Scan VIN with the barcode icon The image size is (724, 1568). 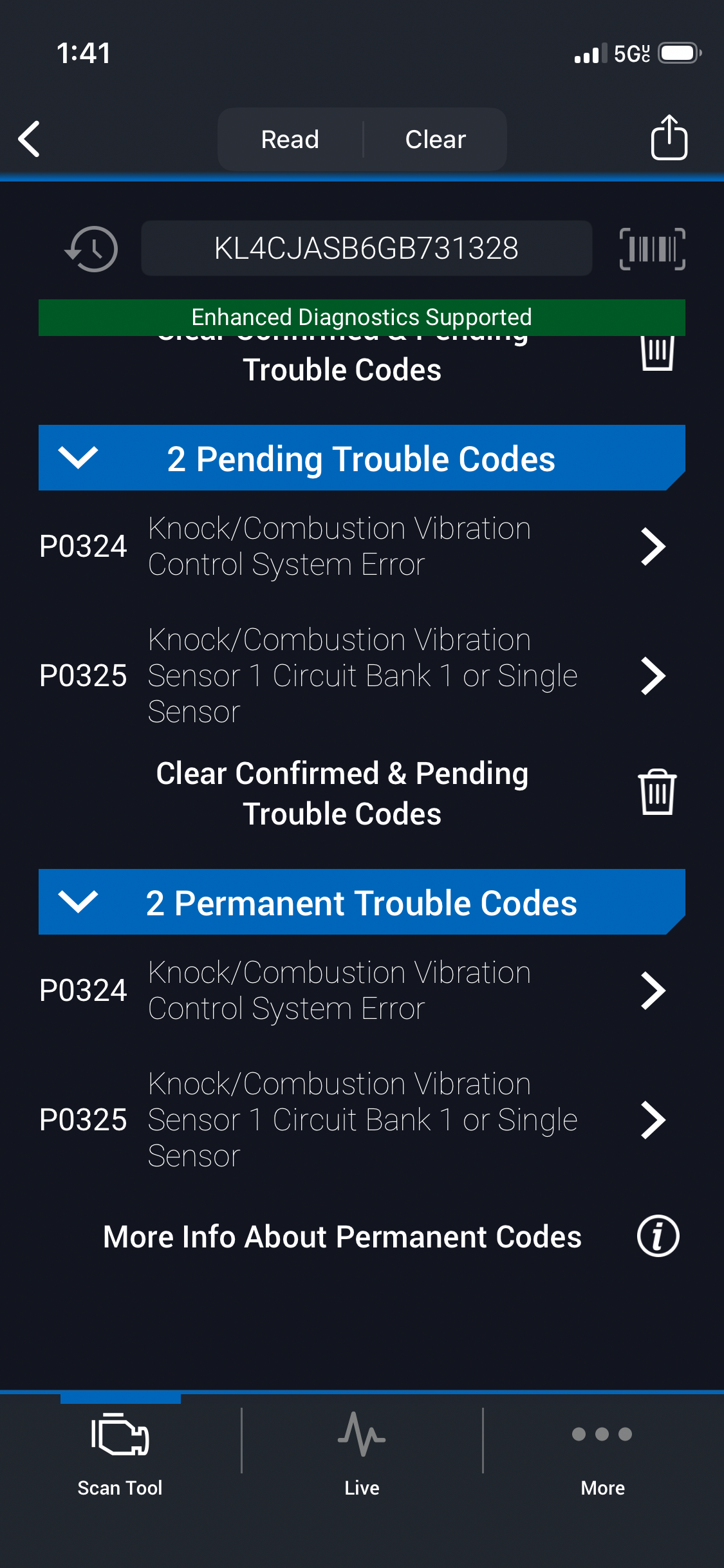point(652,249)
